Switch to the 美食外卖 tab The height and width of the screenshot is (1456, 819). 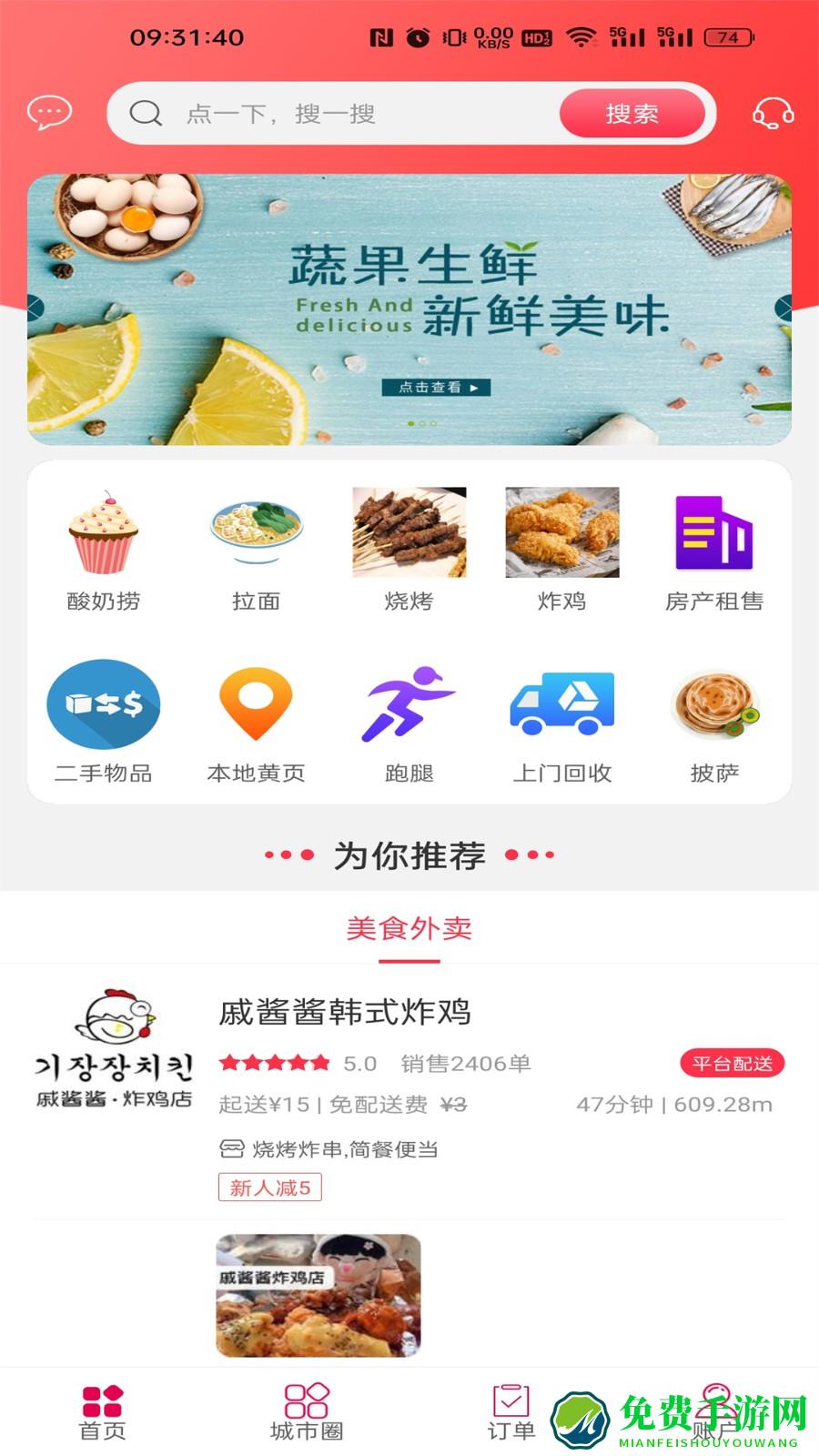pyautogui.click(x=409, y=929)
